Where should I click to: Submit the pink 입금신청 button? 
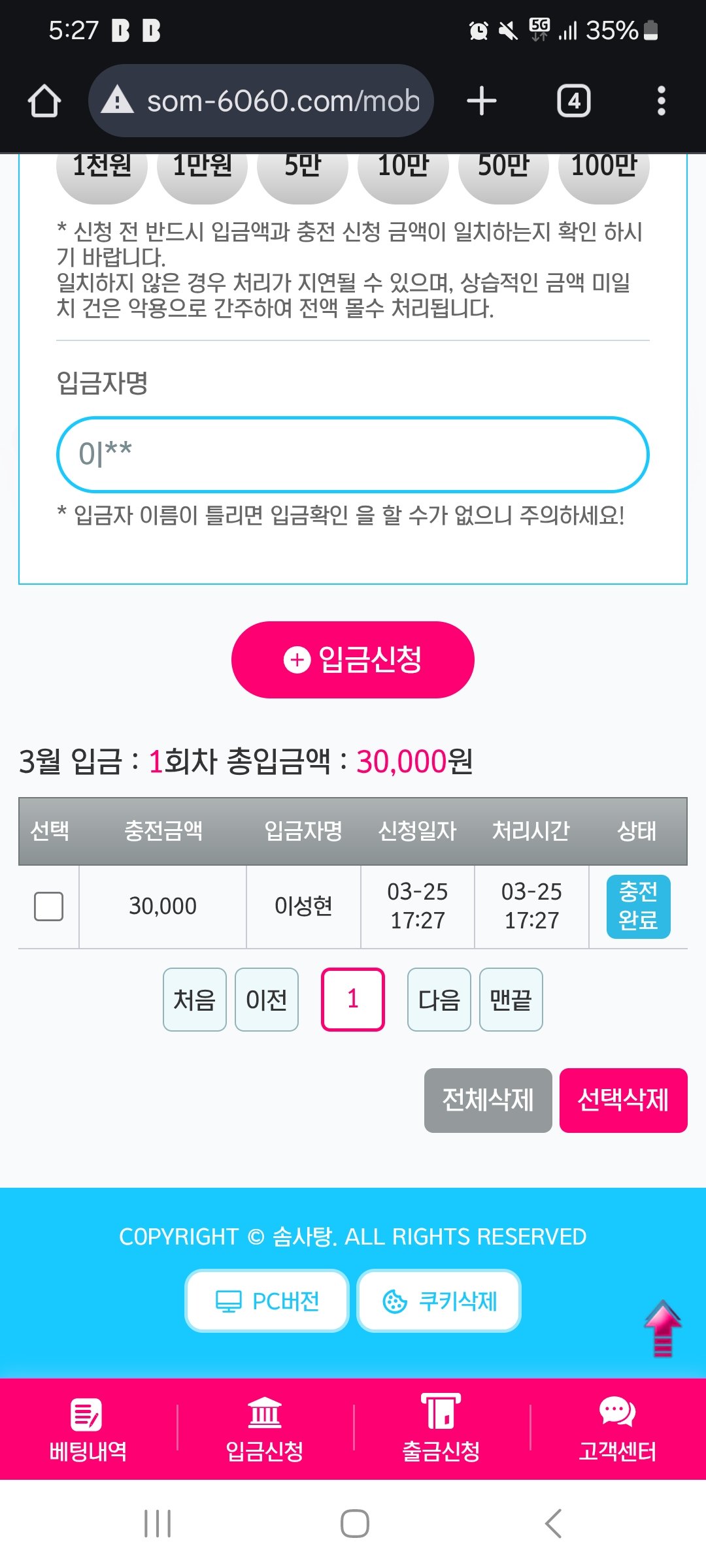coord(353,659)
